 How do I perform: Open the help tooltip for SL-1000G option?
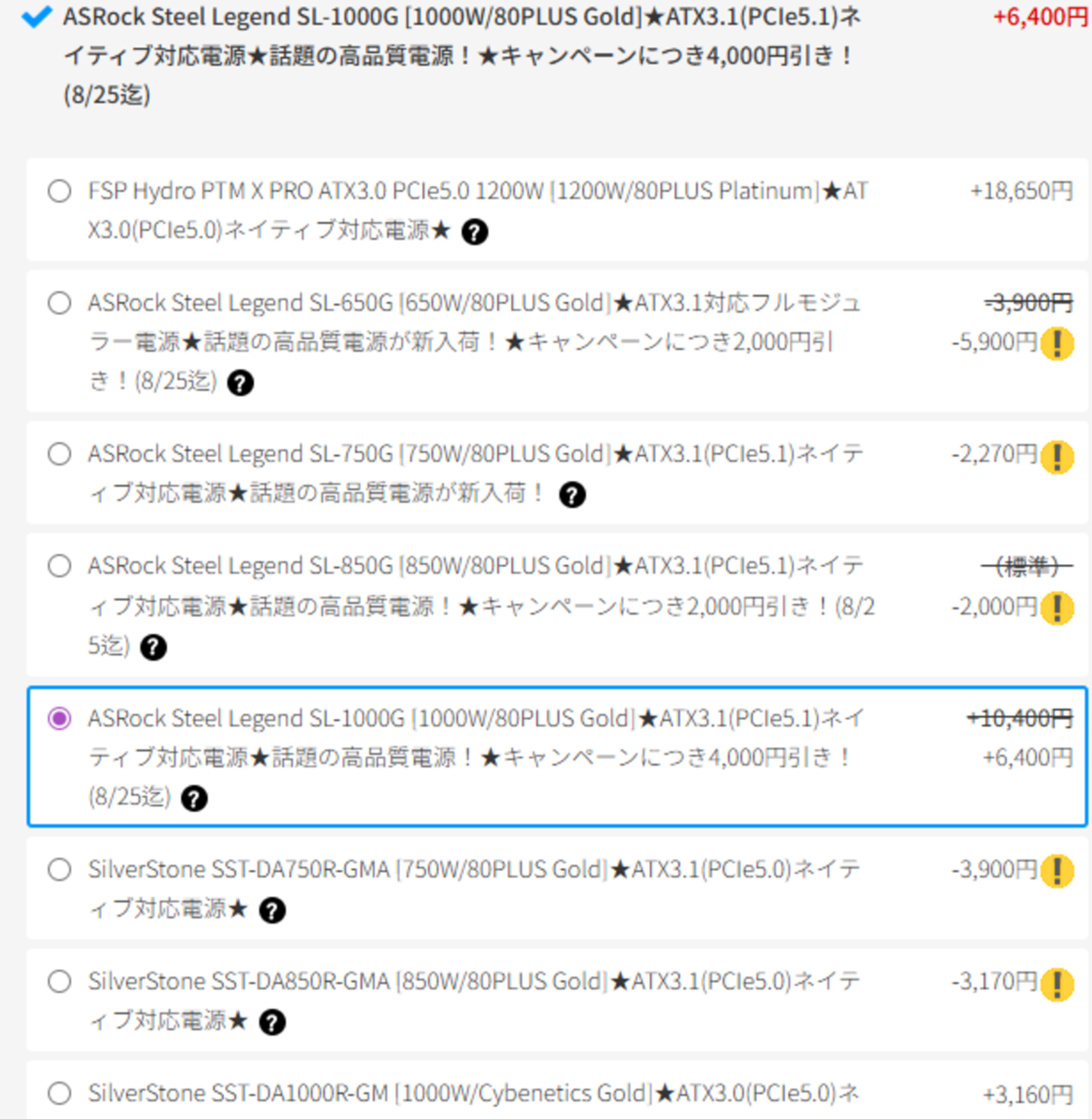coord(194,798)
